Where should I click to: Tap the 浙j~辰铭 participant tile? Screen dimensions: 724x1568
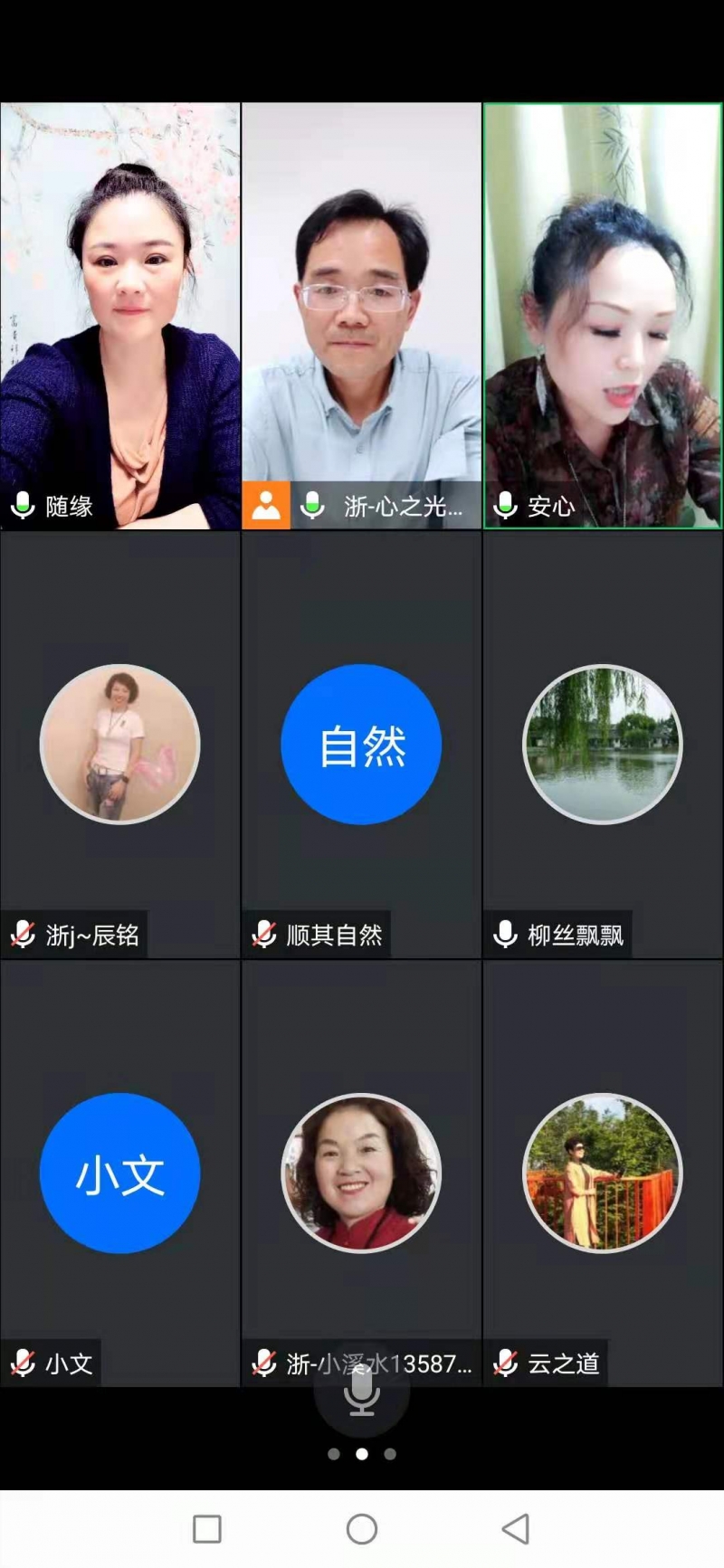120,744
